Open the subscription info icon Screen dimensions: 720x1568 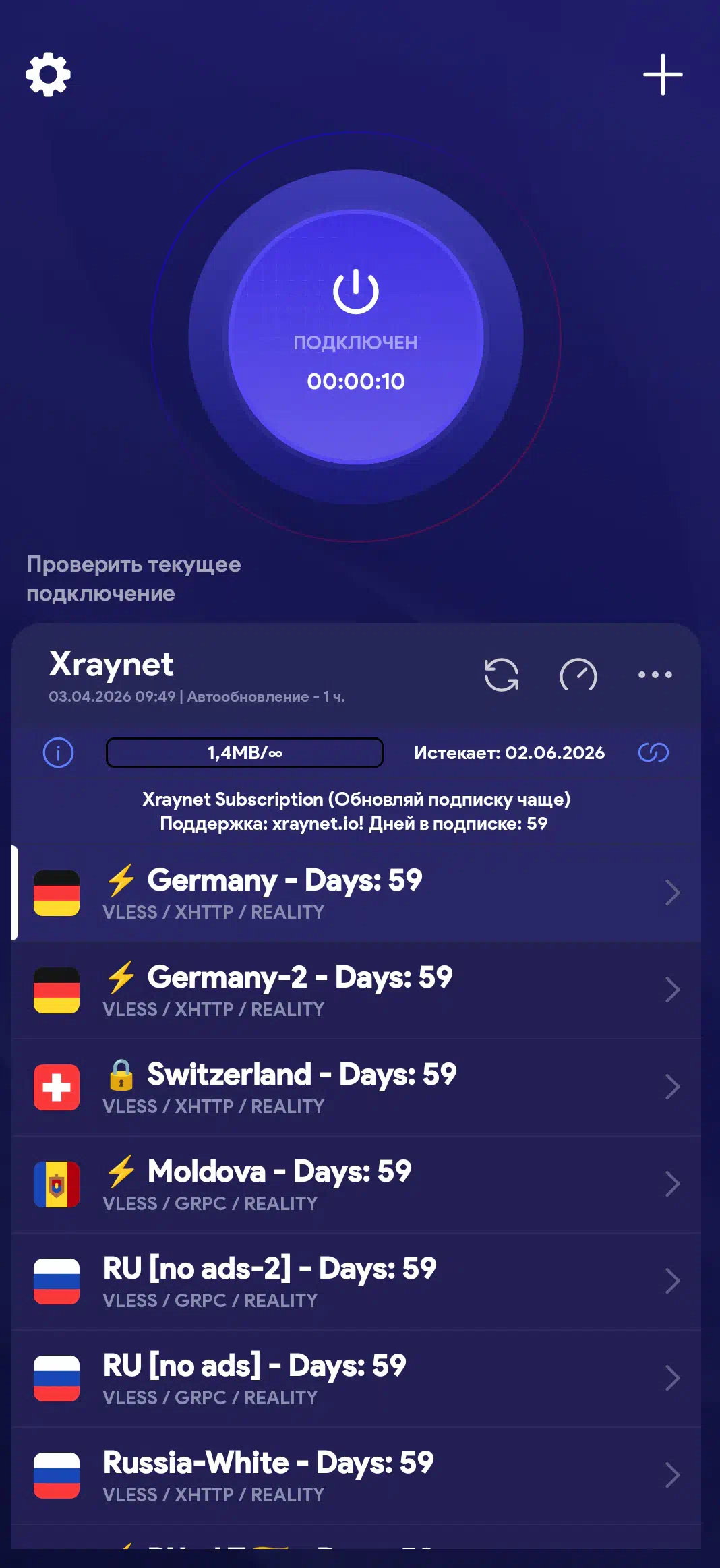[x=59, y=752]
